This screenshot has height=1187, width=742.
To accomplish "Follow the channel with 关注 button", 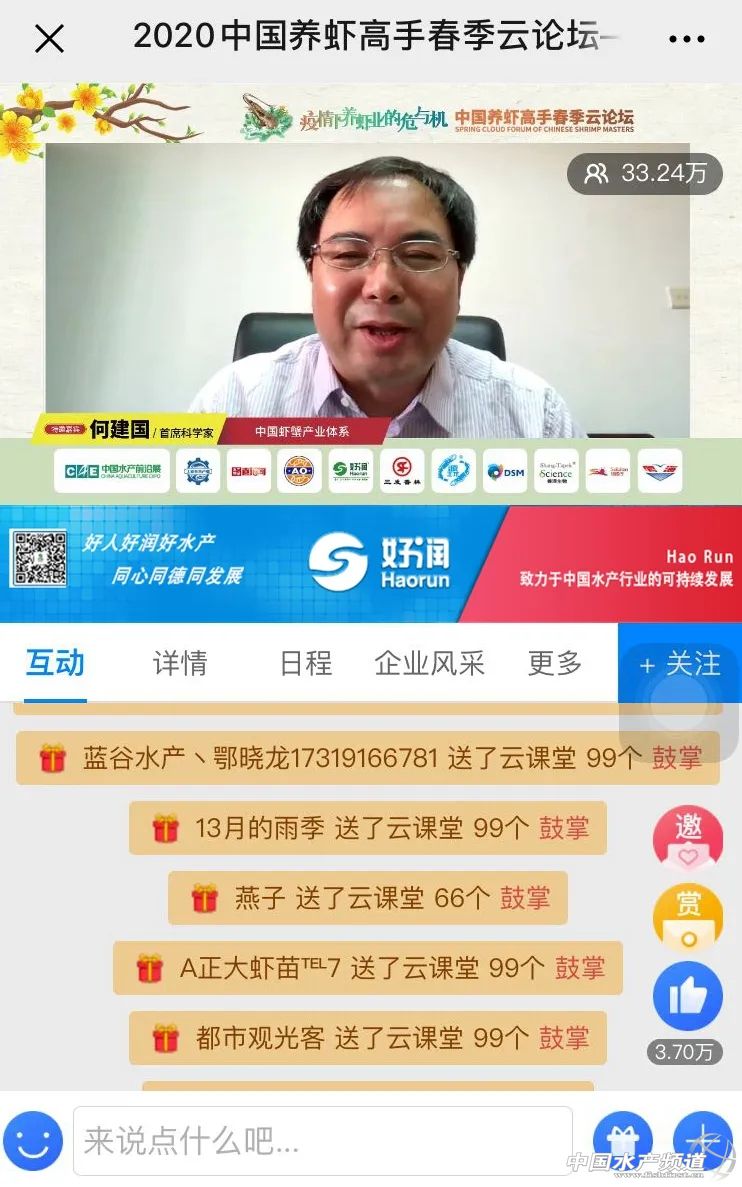I will pyautogui.click(x=680, y=664).
